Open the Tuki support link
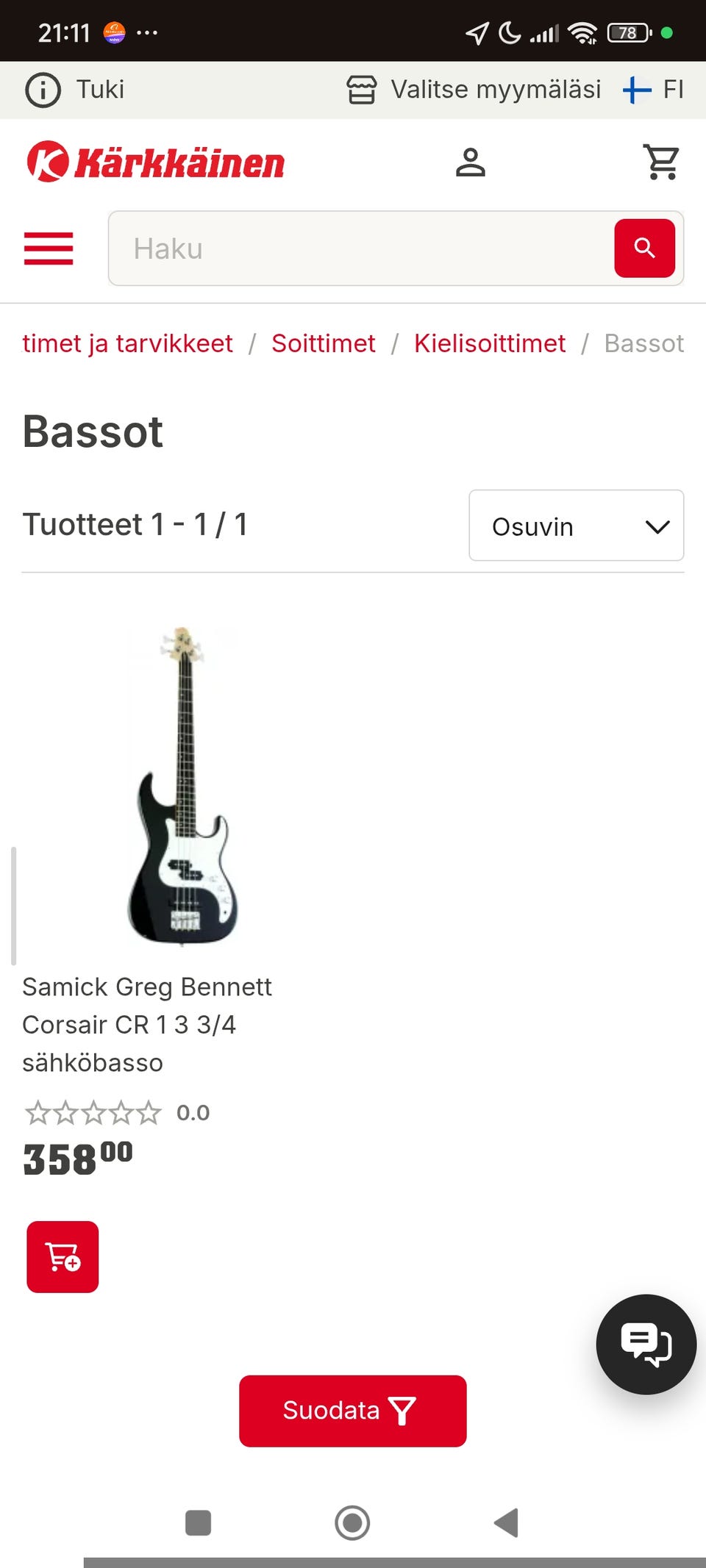 click(x=75, y=90)
